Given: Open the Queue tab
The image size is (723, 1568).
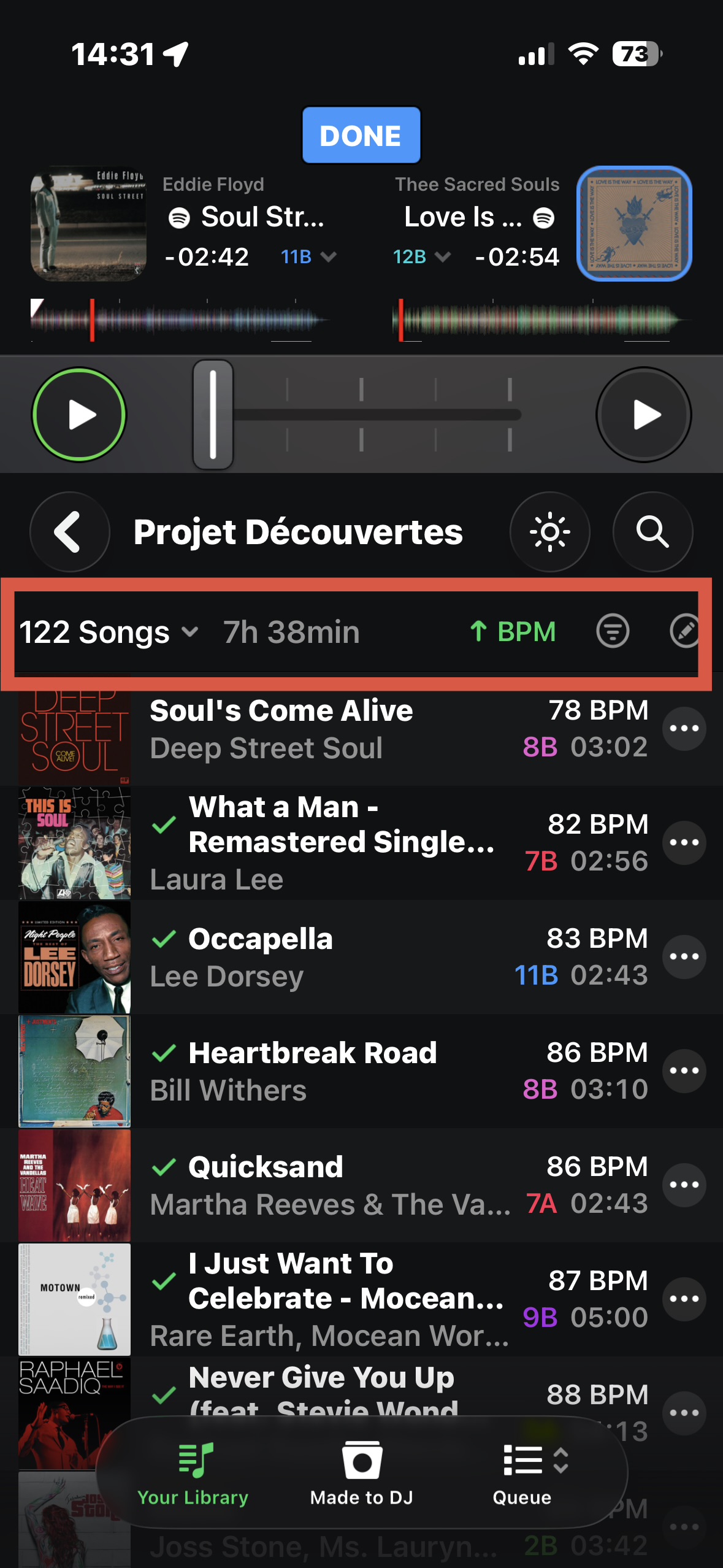Looking at the screenshot, I should pyautogui.click(x=522, y=1473).
